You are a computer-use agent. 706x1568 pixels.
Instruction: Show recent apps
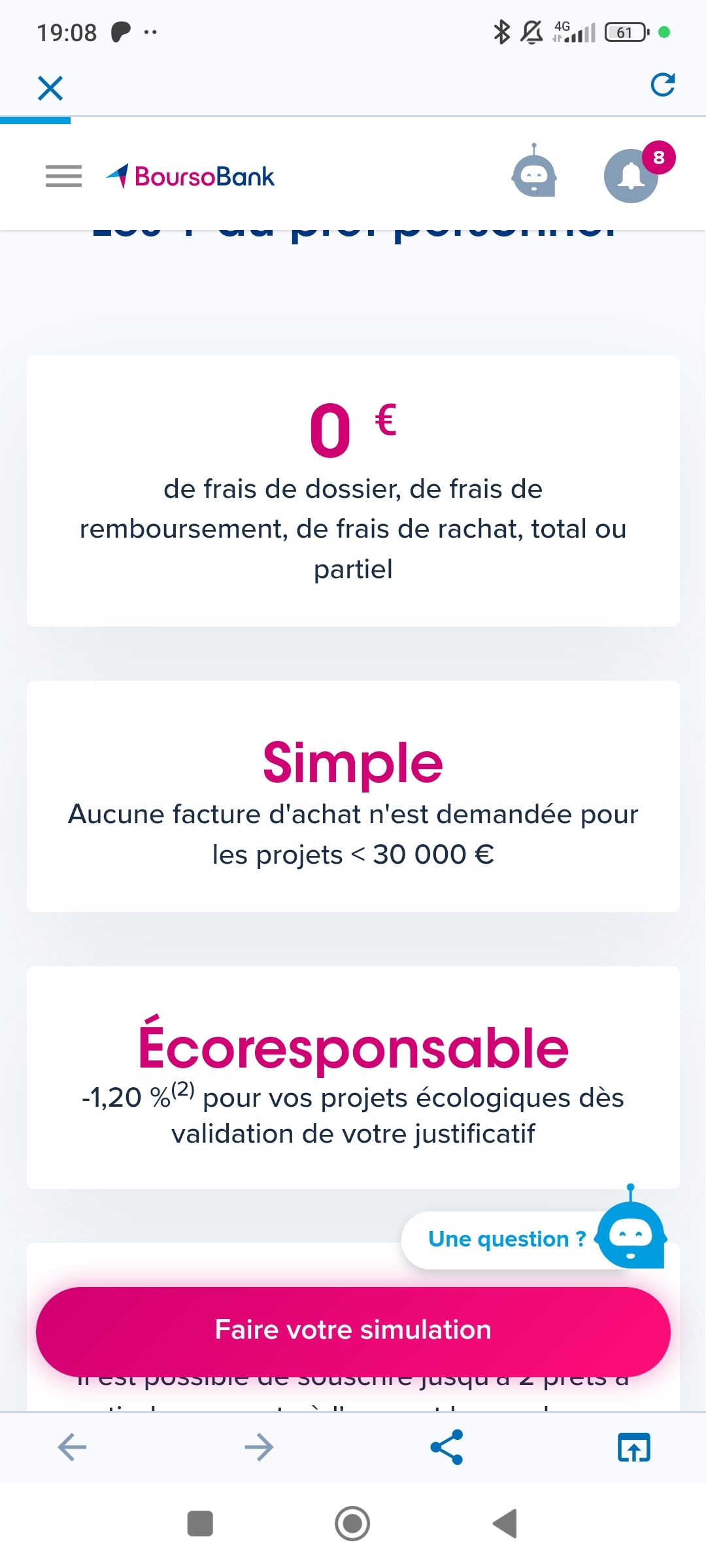200,1524
